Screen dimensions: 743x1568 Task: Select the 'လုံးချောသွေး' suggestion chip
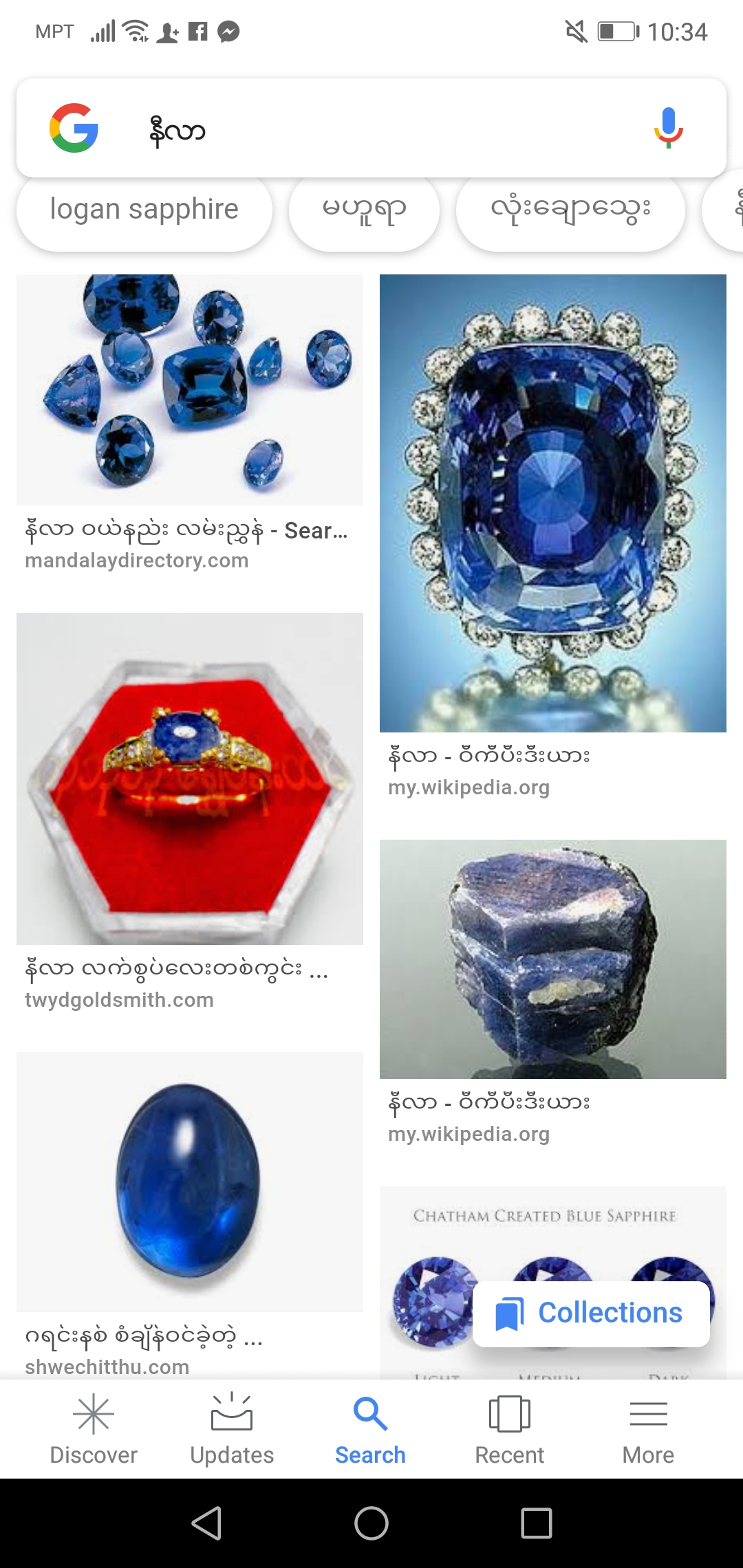(x=570, y=210)
